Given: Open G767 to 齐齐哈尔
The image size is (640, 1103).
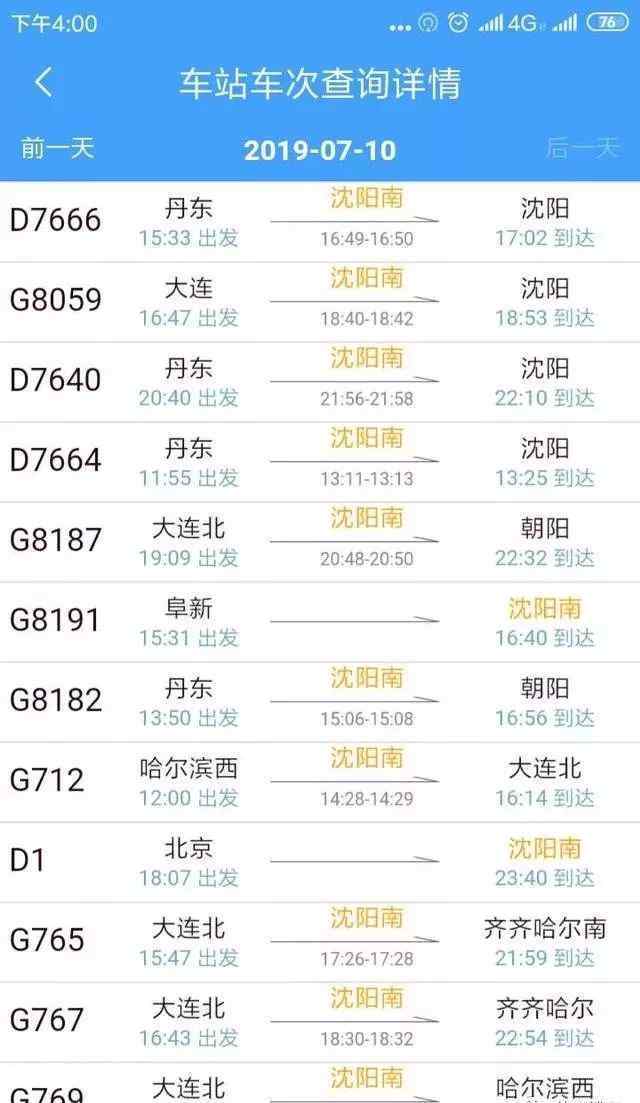Looking at the screenshot, I should (x=320, y=1023).
